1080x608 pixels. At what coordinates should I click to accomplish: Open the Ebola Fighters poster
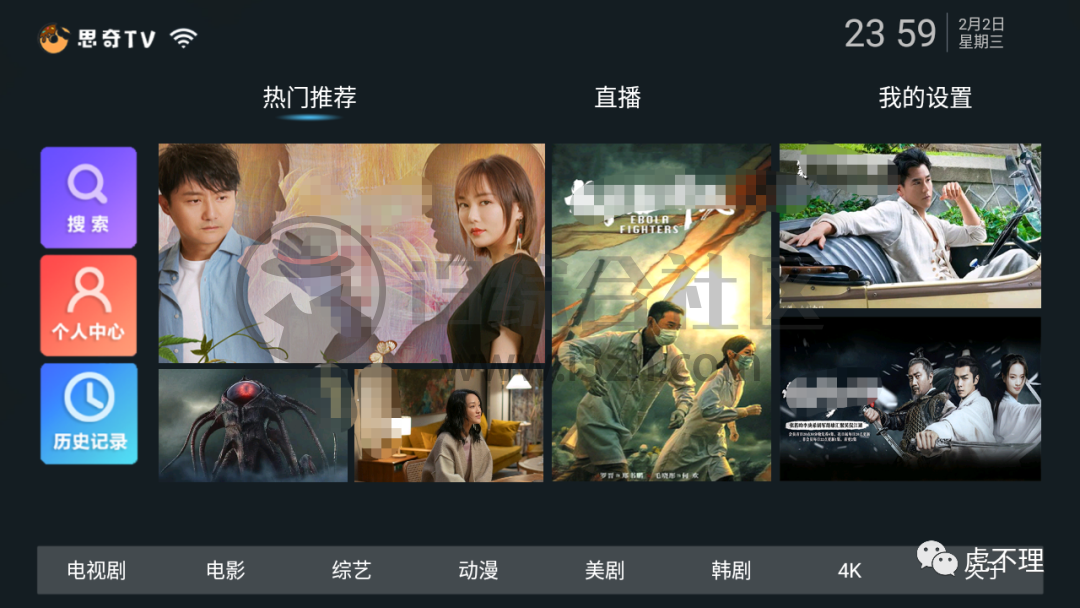click(x=661, y=312)
